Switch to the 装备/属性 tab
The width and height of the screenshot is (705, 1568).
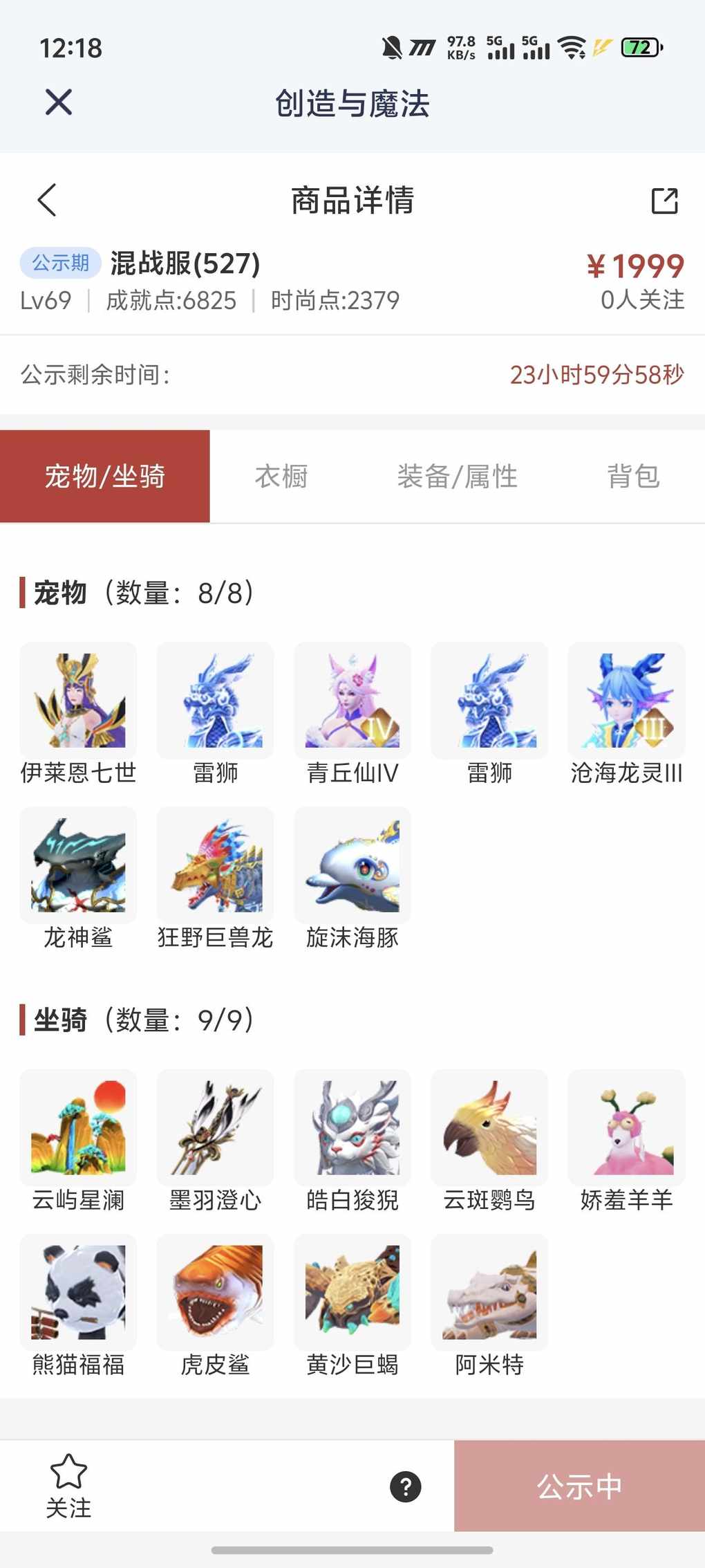point(457,477)
